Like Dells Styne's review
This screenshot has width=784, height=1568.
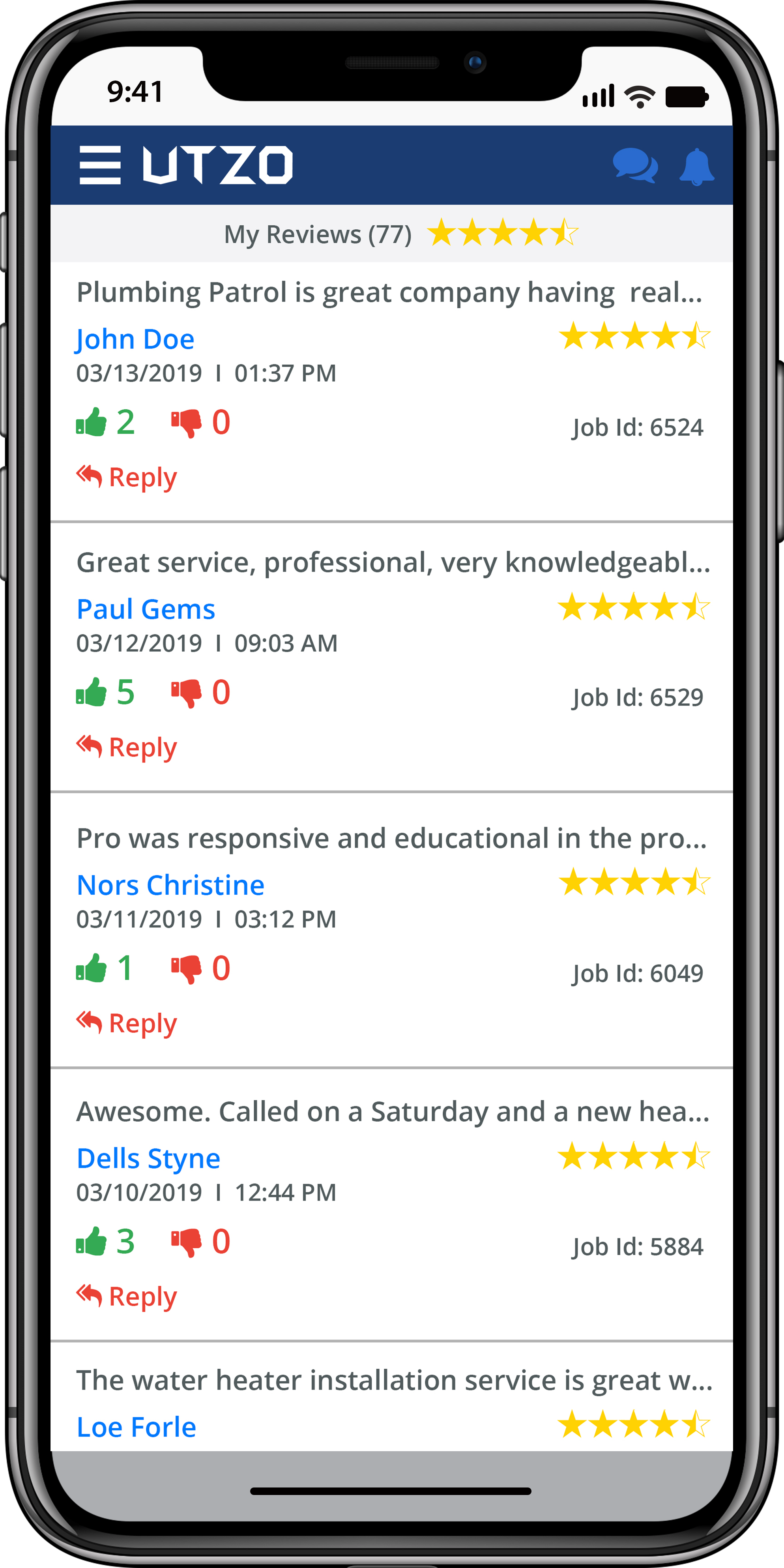(91, 1241)
